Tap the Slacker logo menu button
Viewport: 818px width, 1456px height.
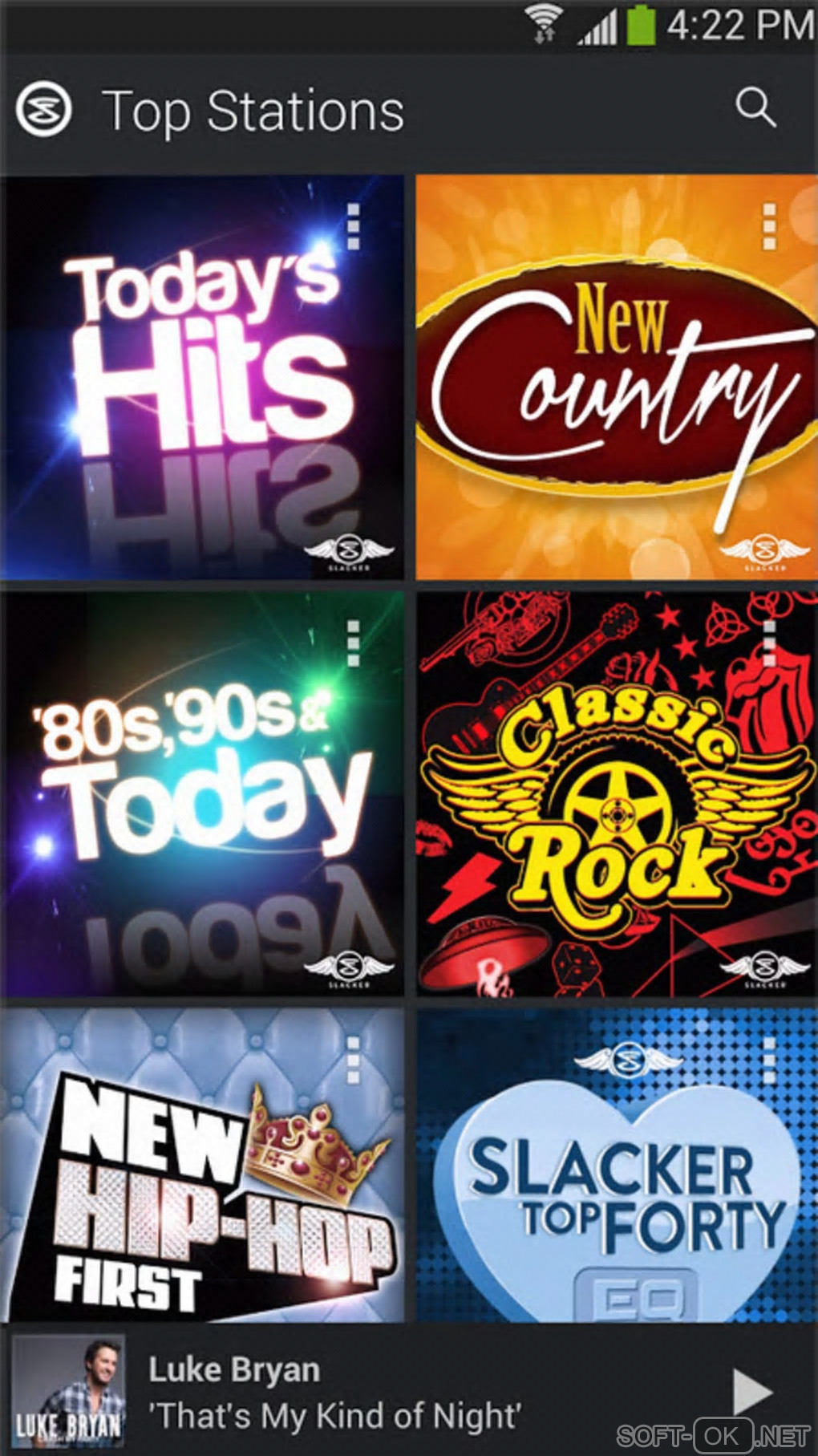pos(43,109)
